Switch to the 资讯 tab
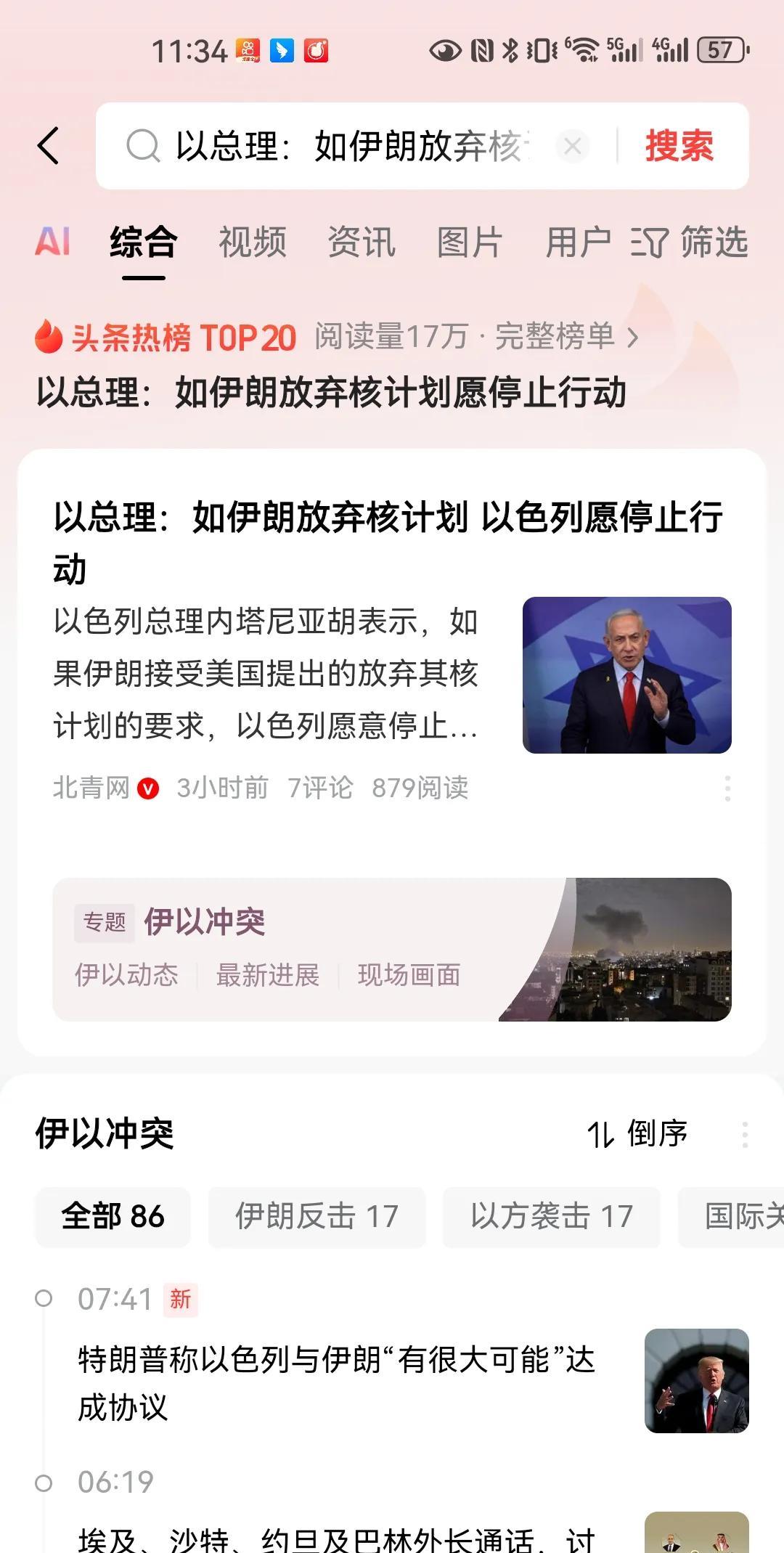This screenshot has width=784, height=1553. [x=362, y=242]
